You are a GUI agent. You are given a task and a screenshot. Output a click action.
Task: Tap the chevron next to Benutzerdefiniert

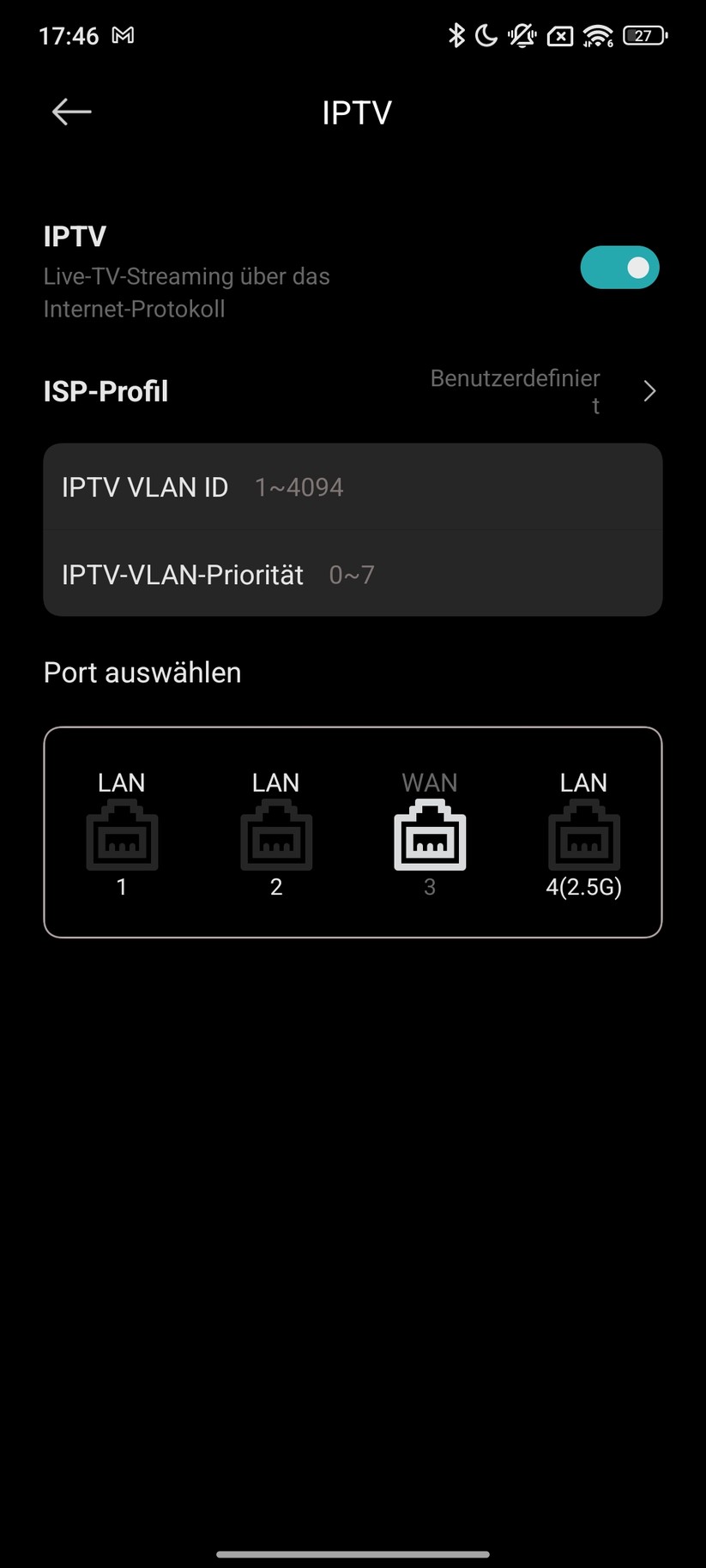pos(649,390)
